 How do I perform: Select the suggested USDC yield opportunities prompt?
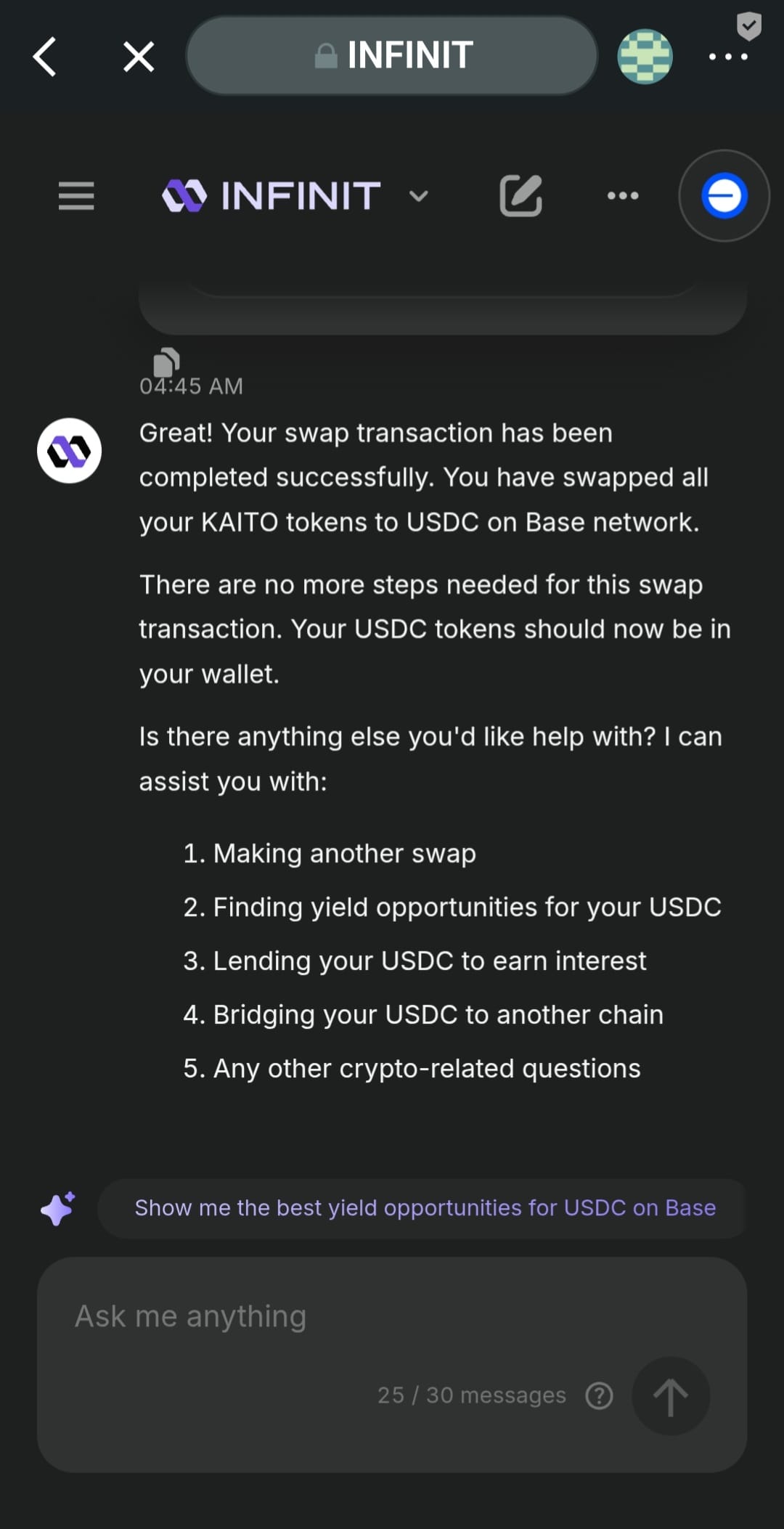425,1207
